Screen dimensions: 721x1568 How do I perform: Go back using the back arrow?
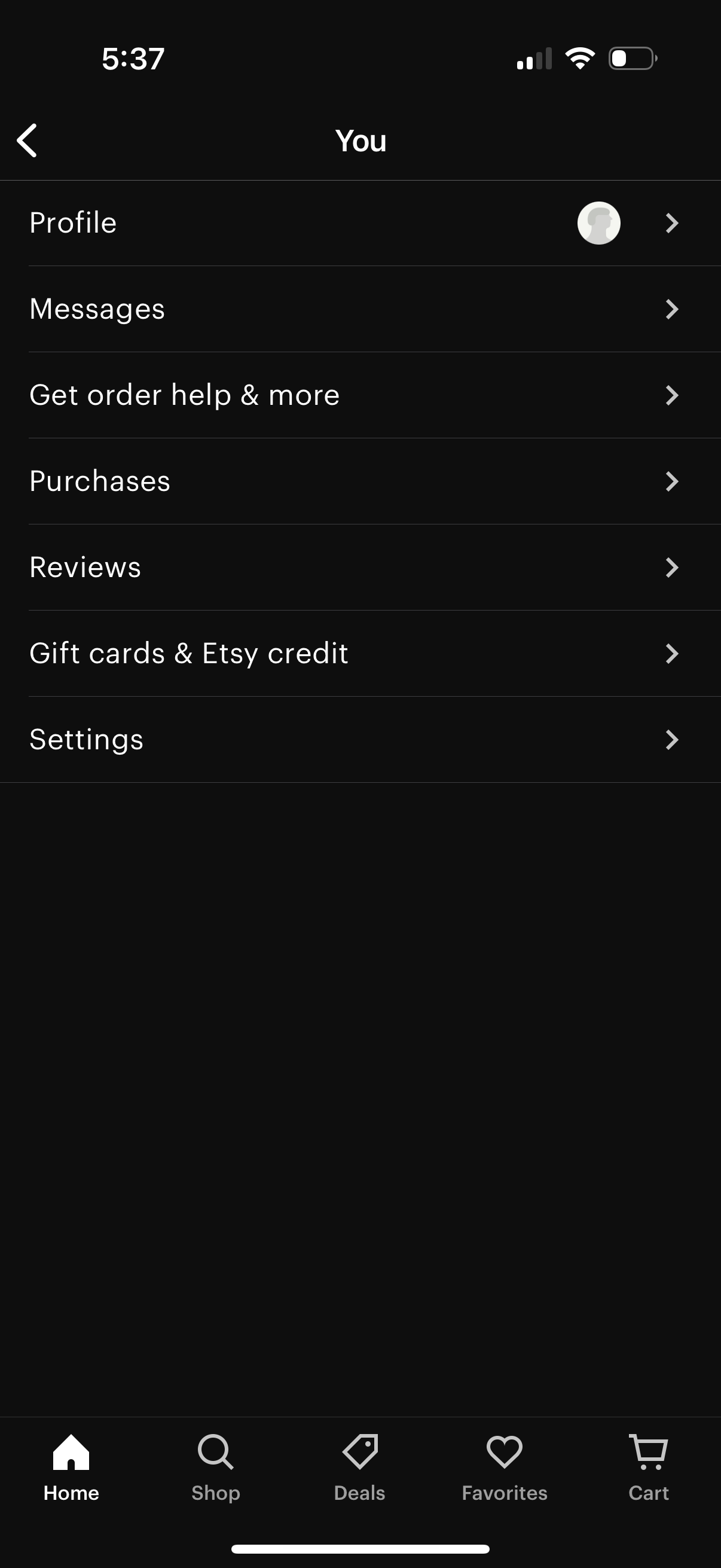click(x=28, y=140)
